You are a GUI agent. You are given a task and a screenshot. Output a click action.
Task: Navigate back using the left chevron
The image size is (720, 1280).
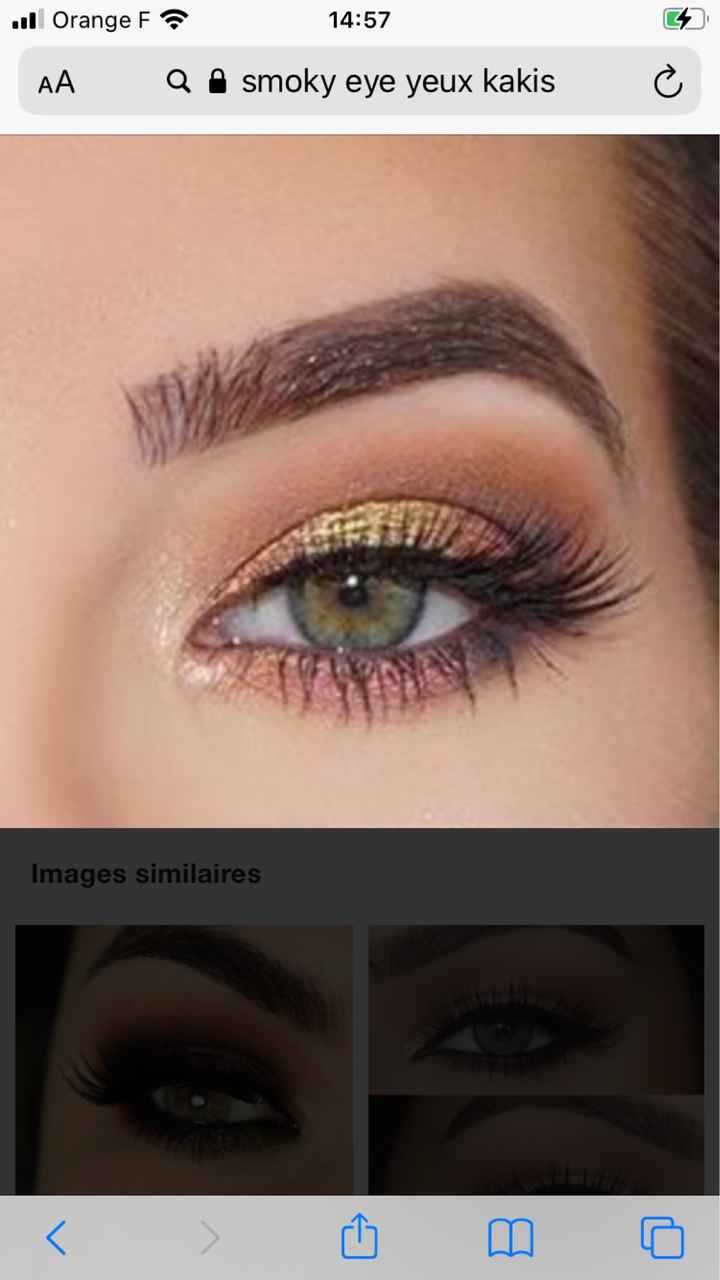(x=57, y=1238)
